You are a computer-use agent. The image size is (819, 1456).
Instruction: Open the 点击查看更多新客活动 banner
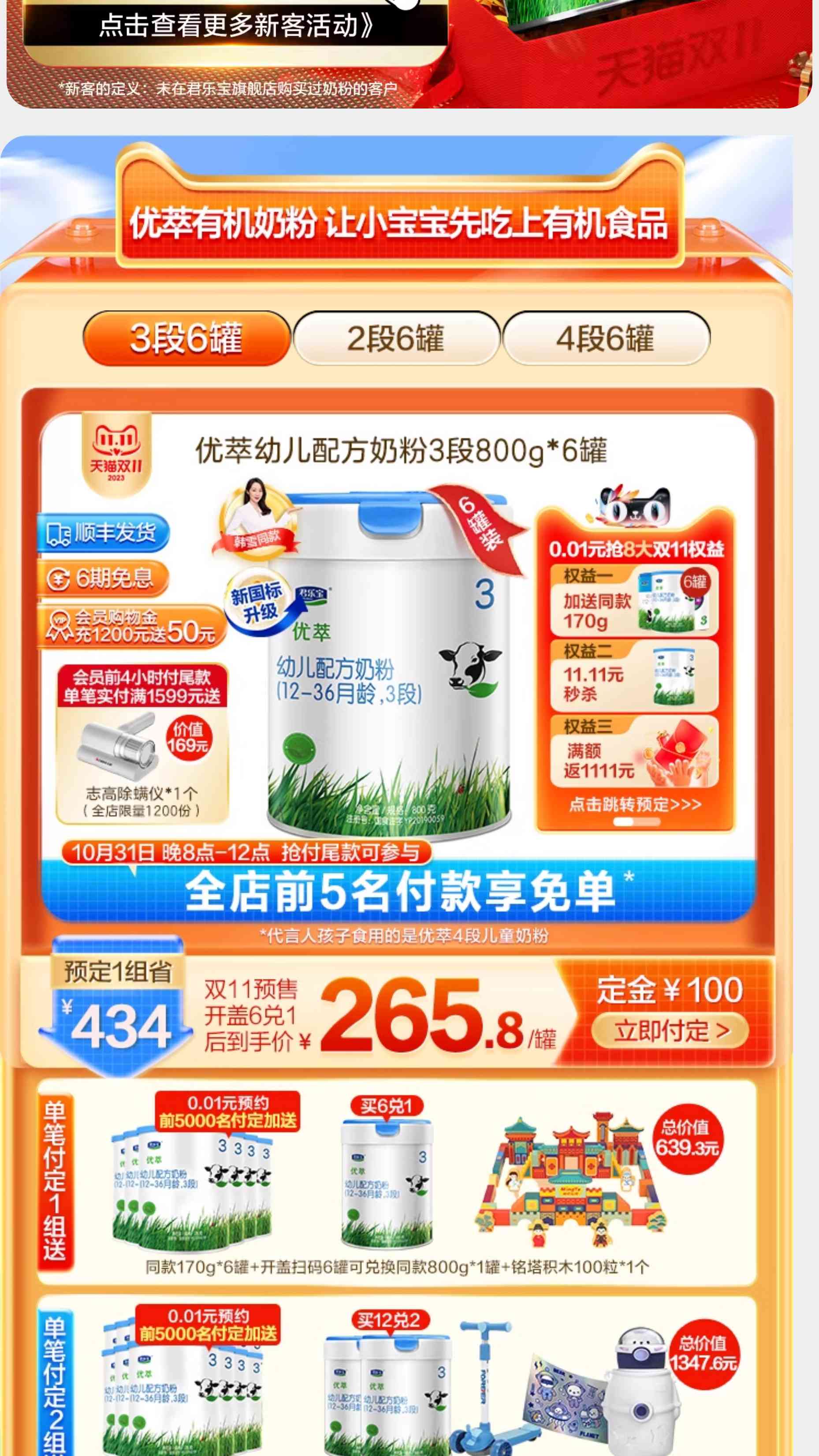(x=235, y=26)
